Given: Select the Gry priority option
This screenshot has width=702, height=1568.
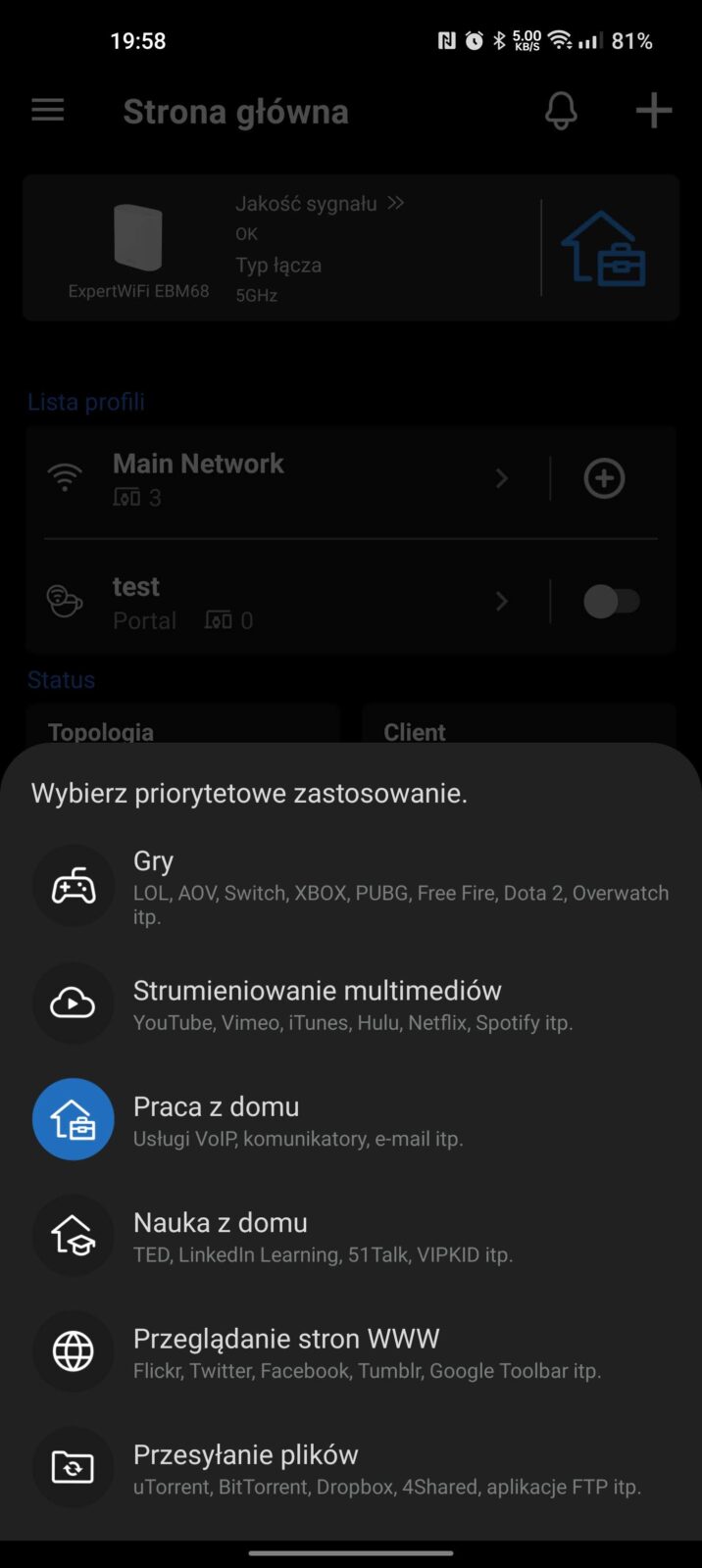Looking at the screenshot, I should click(x=351, y=887).
